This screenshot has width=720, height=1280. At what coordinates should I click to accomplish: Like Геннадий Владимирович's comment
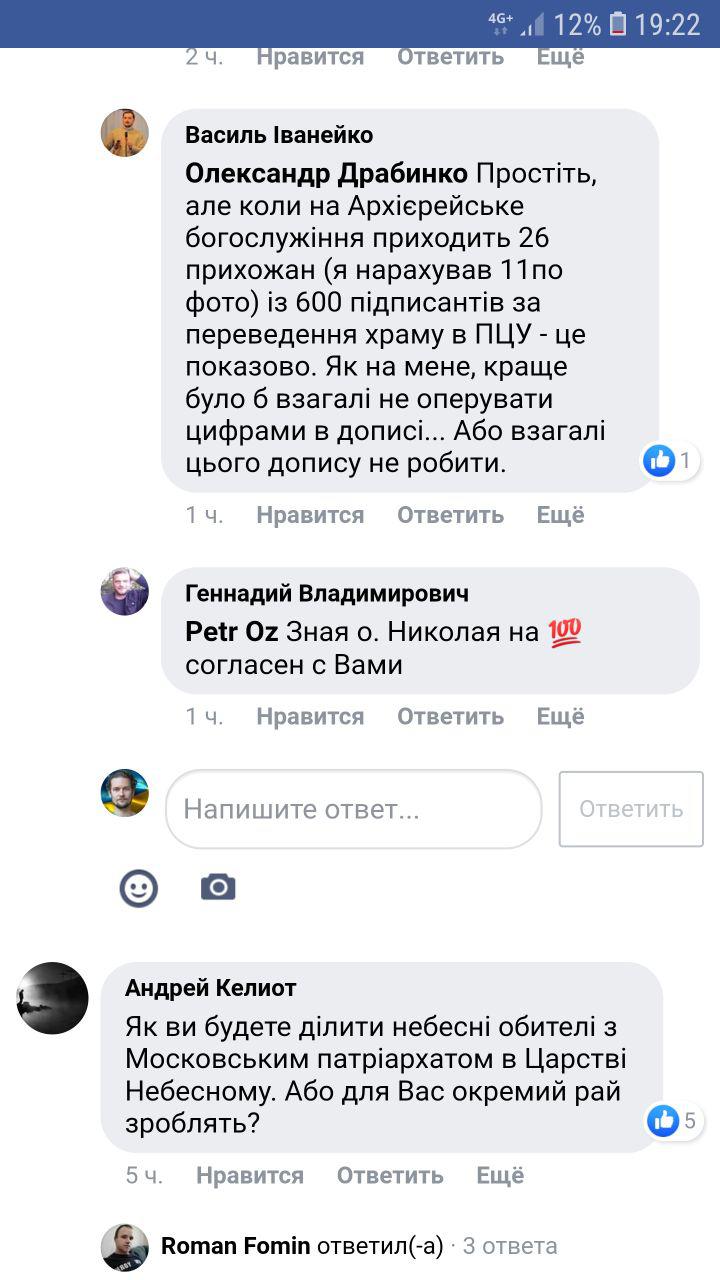[310, 717]
